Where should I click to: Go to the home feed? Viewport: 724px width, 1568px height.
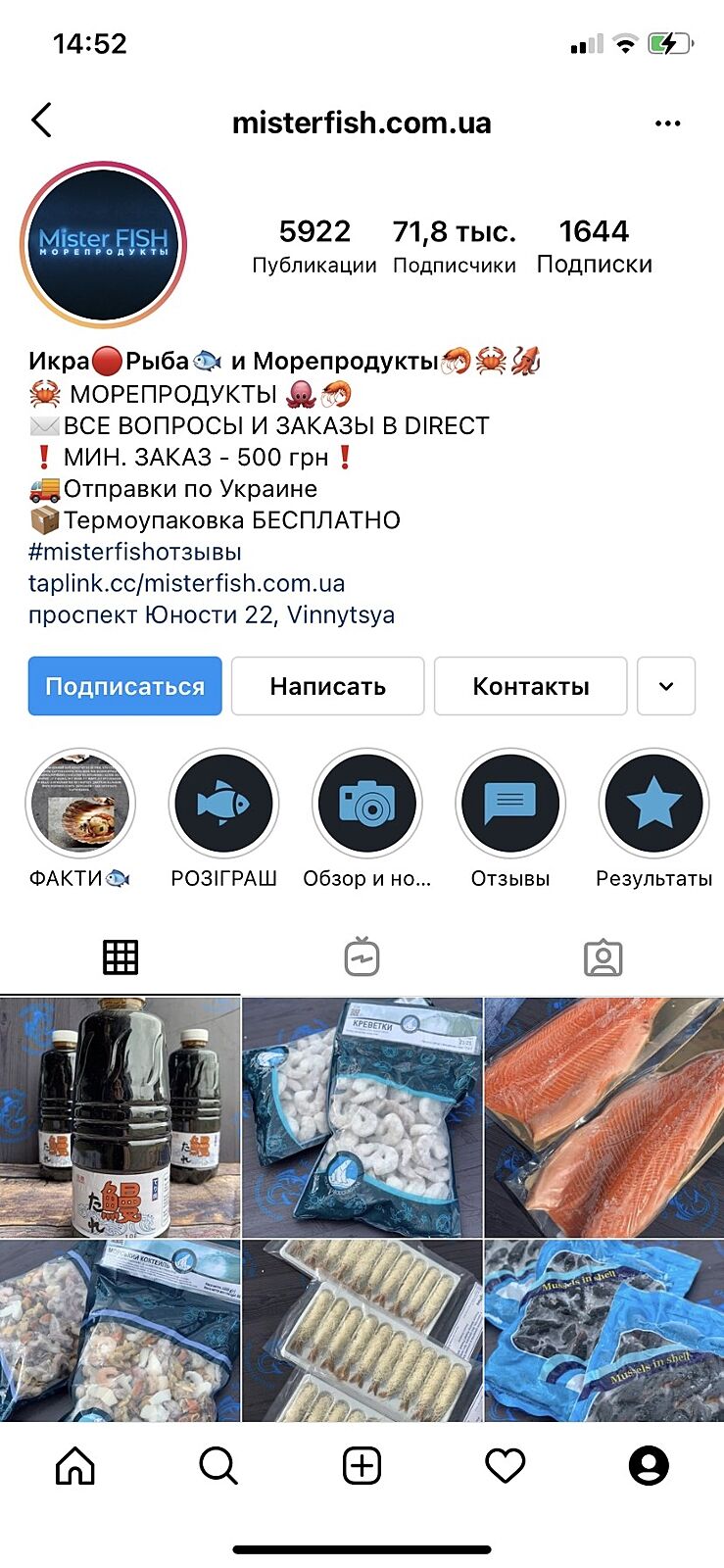(75, 1466)
